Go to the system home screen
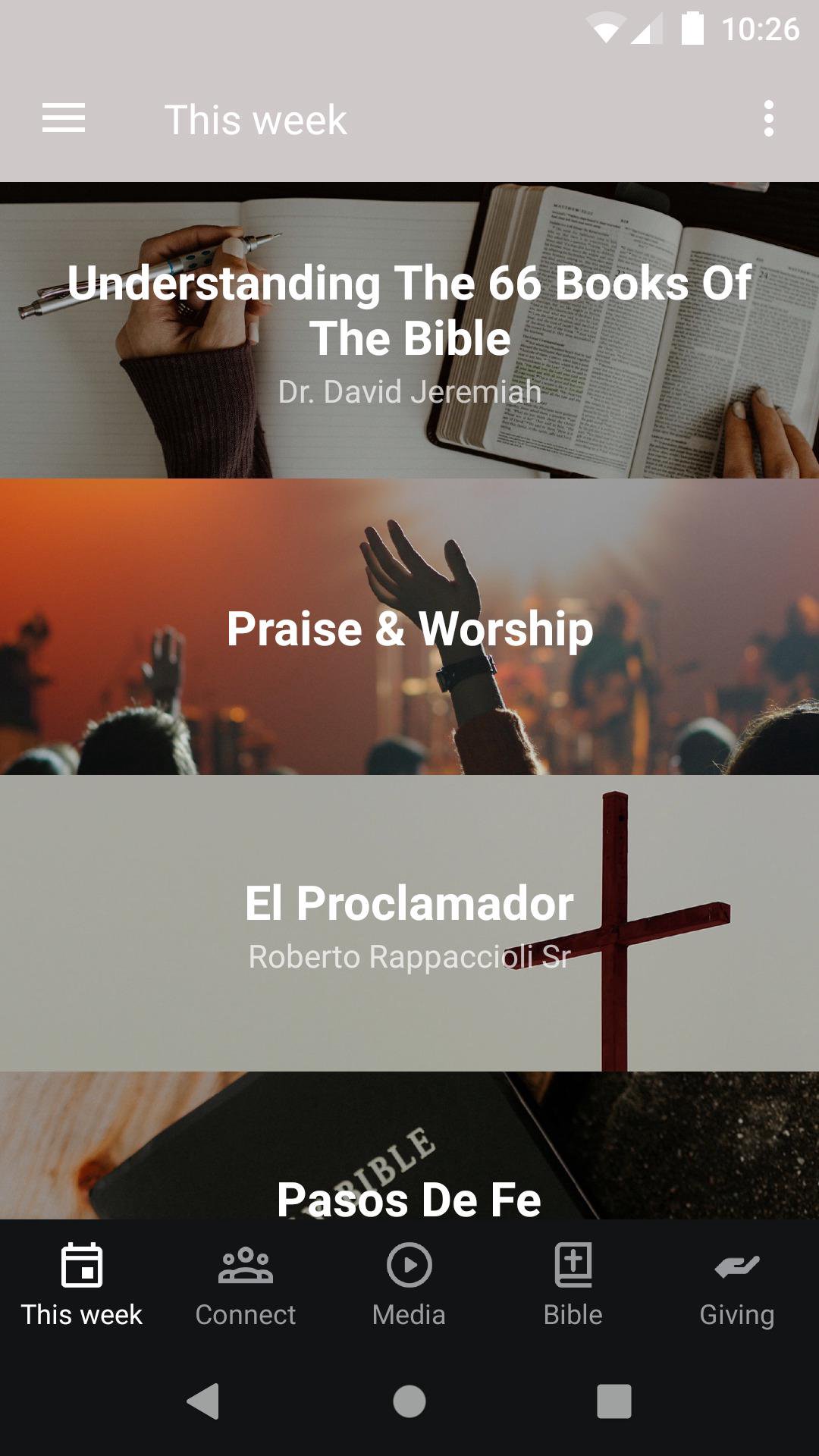819x1456 pixels. tap(409, 1401)
